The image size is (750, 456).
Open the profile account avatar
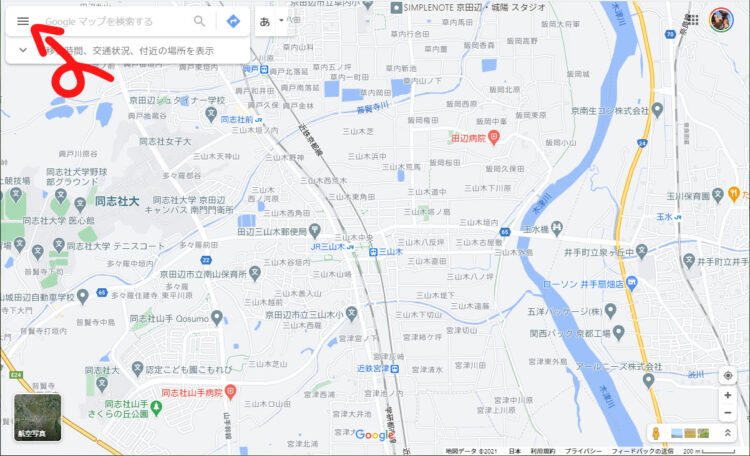point(722,19)
